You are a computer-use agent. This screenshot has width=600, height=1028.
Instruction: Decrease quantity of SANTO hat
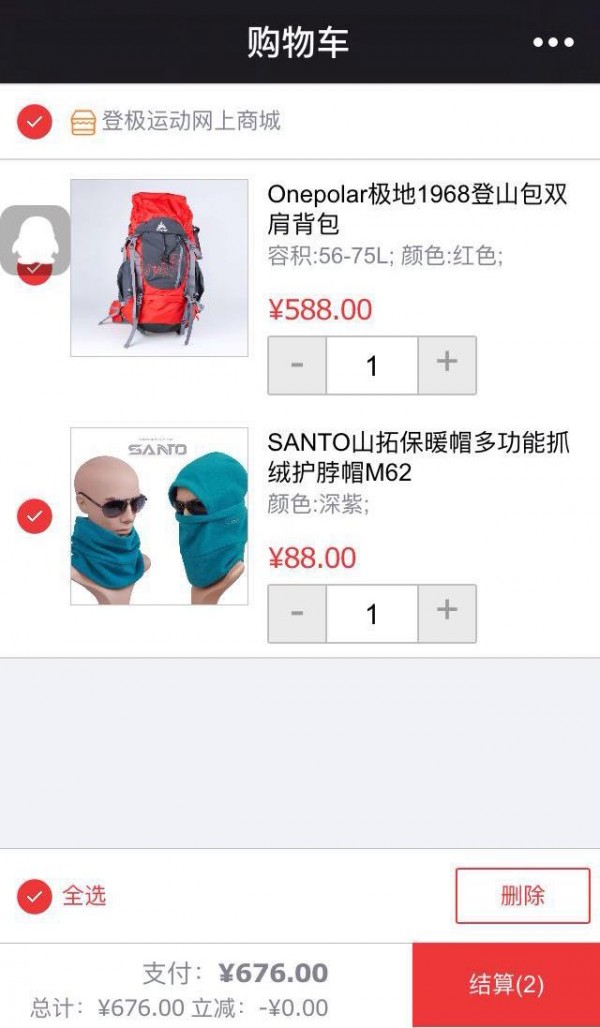pyautogui.click(x=297, y=613)
